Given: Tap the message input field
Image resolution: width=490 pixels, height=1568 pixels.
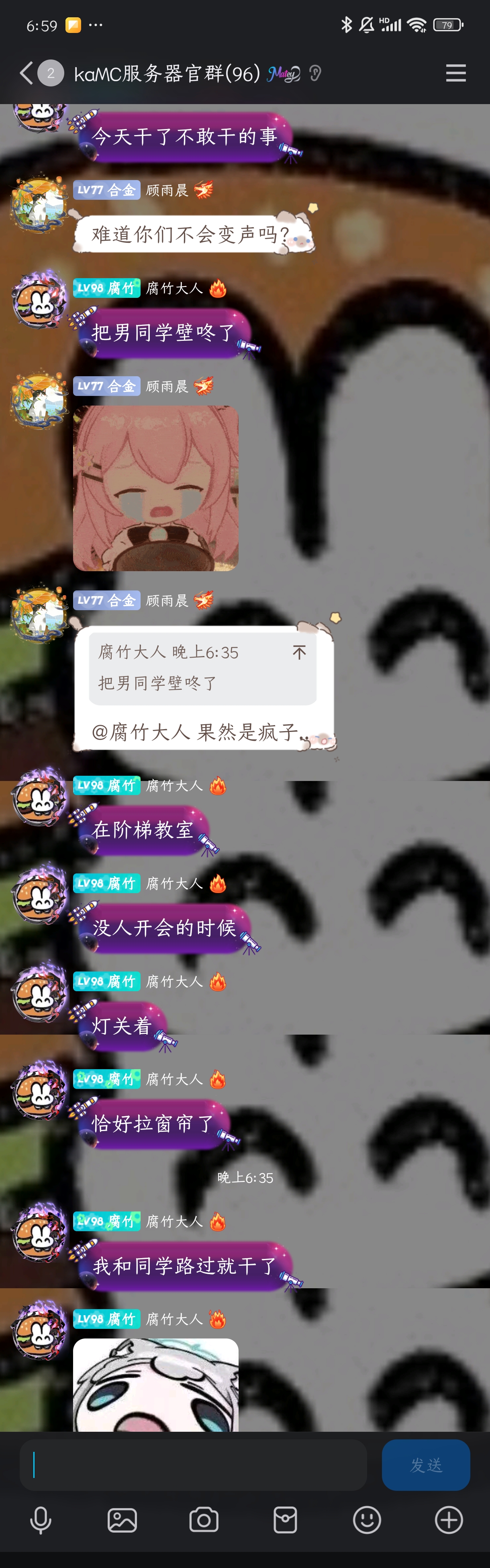Looking at the screenshot, I should click(x=193, y=1465).
